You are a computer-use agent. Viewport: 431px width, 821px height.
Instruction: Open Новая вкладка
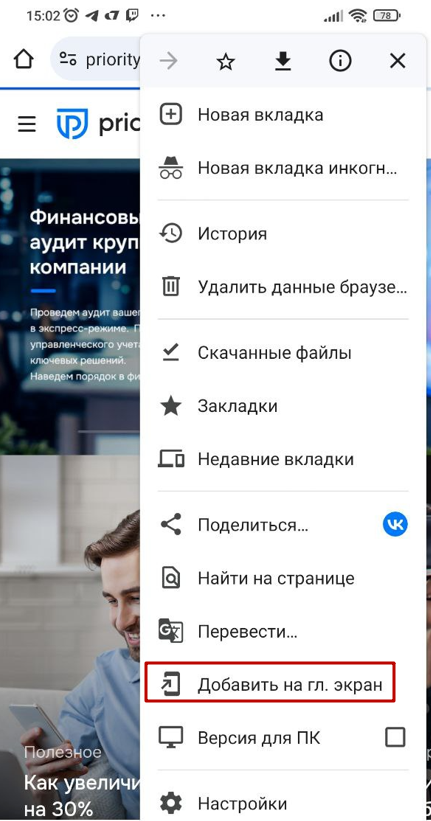(x=283, y=115)
